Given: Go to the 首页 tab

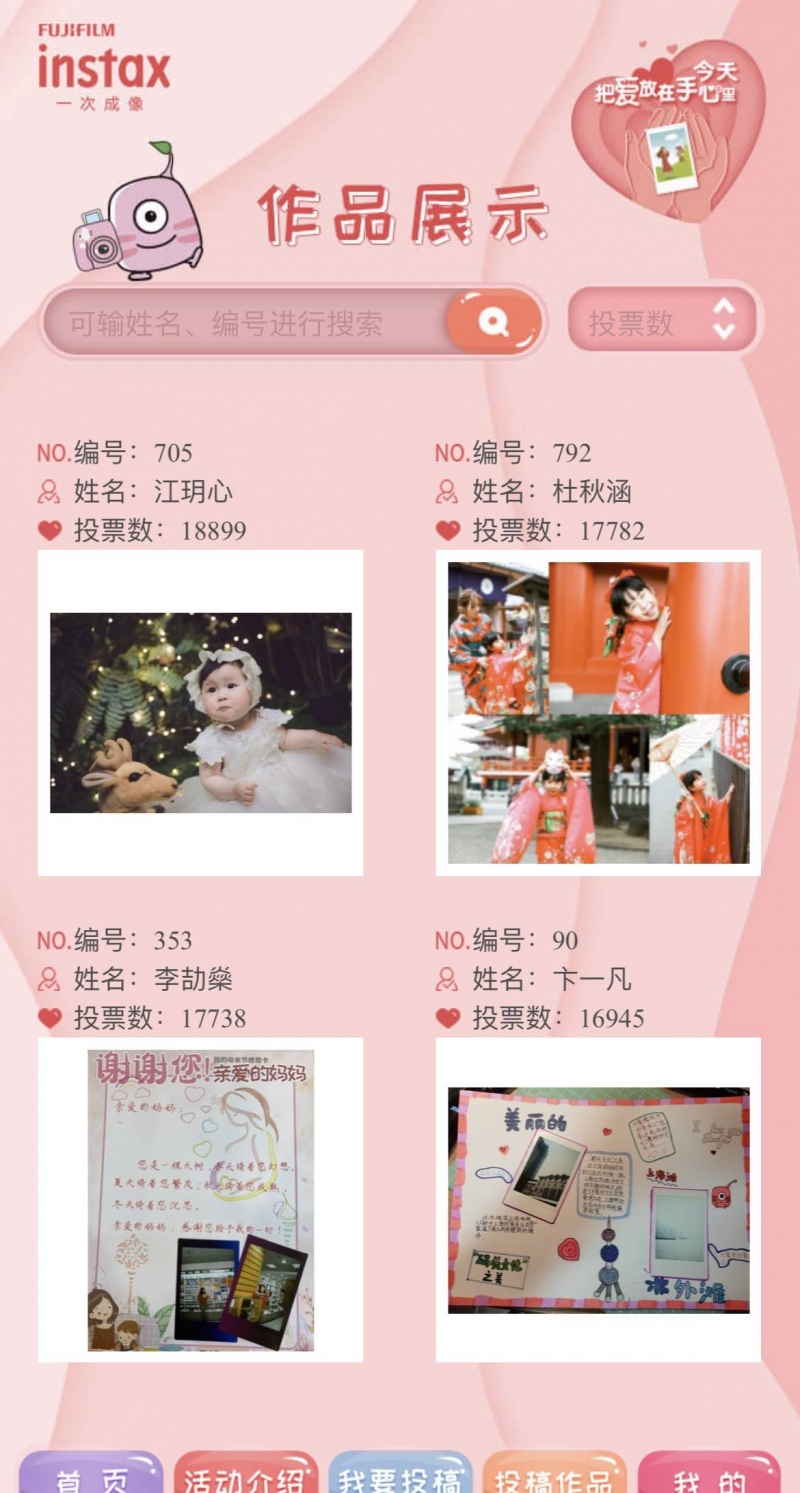Looking at the screenshot, I should [91, 1474].
